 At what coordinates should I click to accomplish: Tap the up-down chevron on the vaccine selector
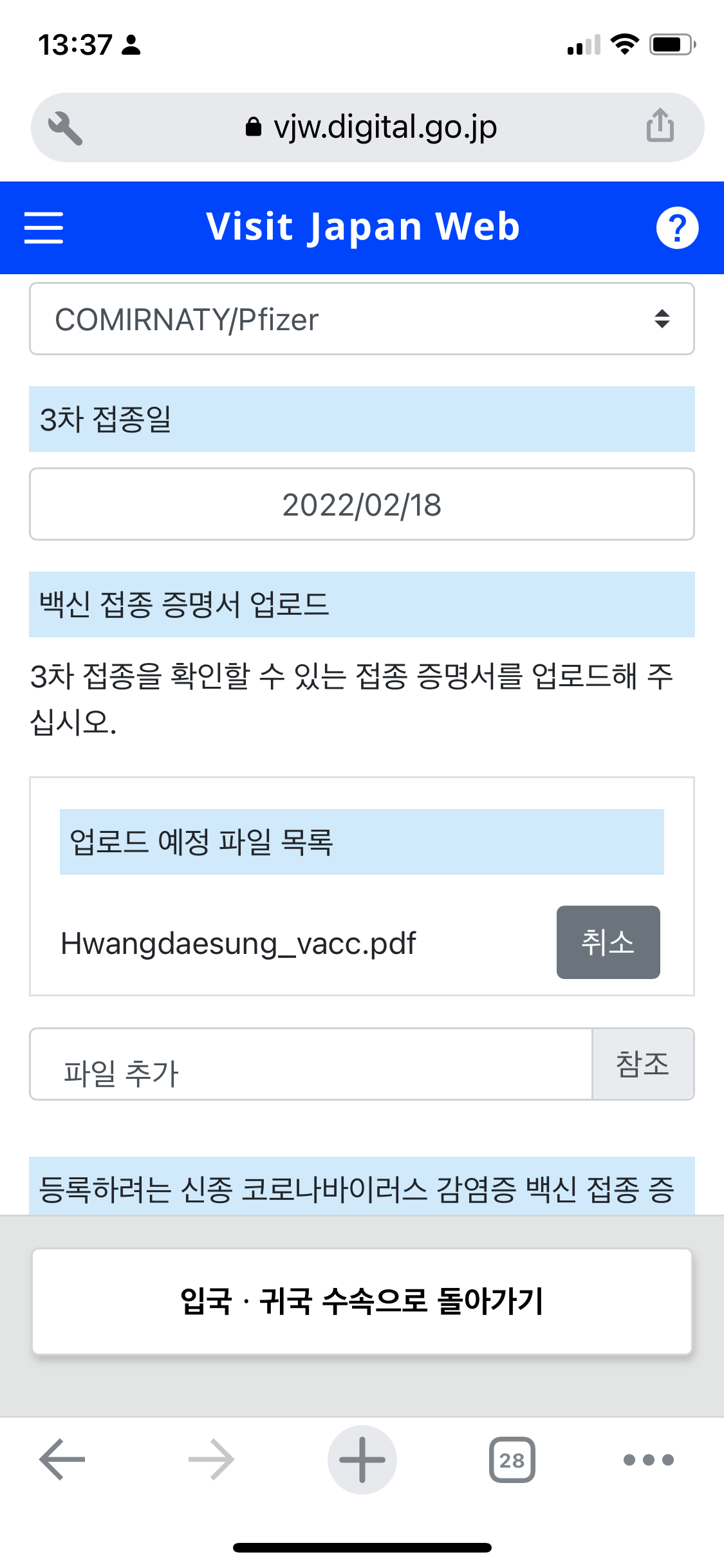(x=662, y=319)
